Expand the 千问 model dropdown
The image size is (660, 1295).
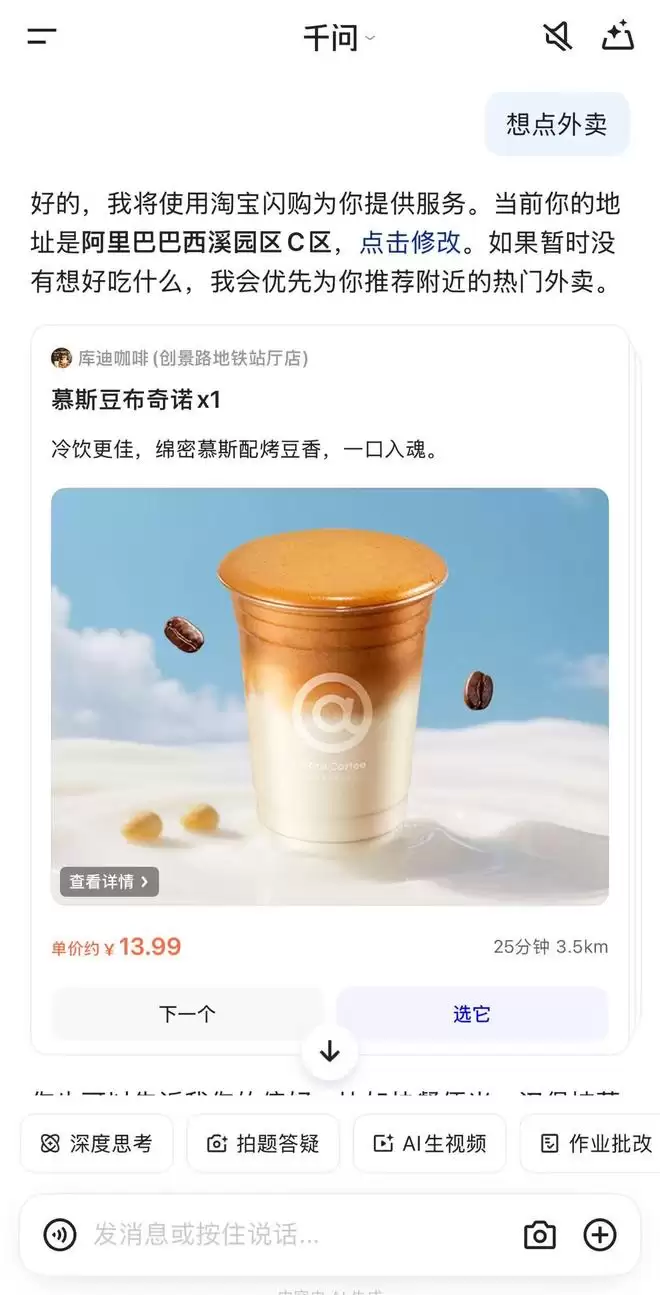339,39
